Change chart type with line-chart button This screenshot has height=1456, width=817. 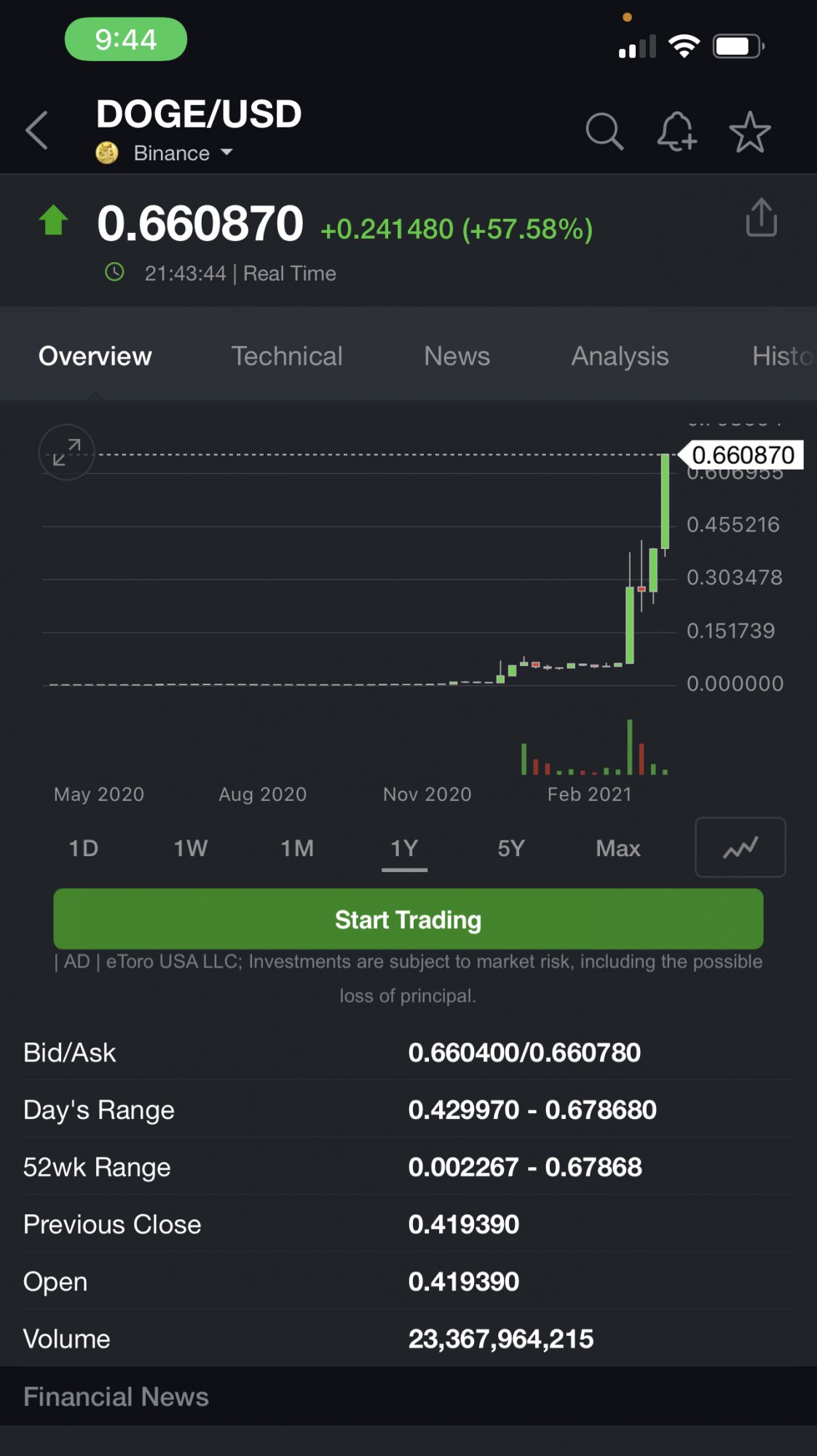[x=740, y=847]
